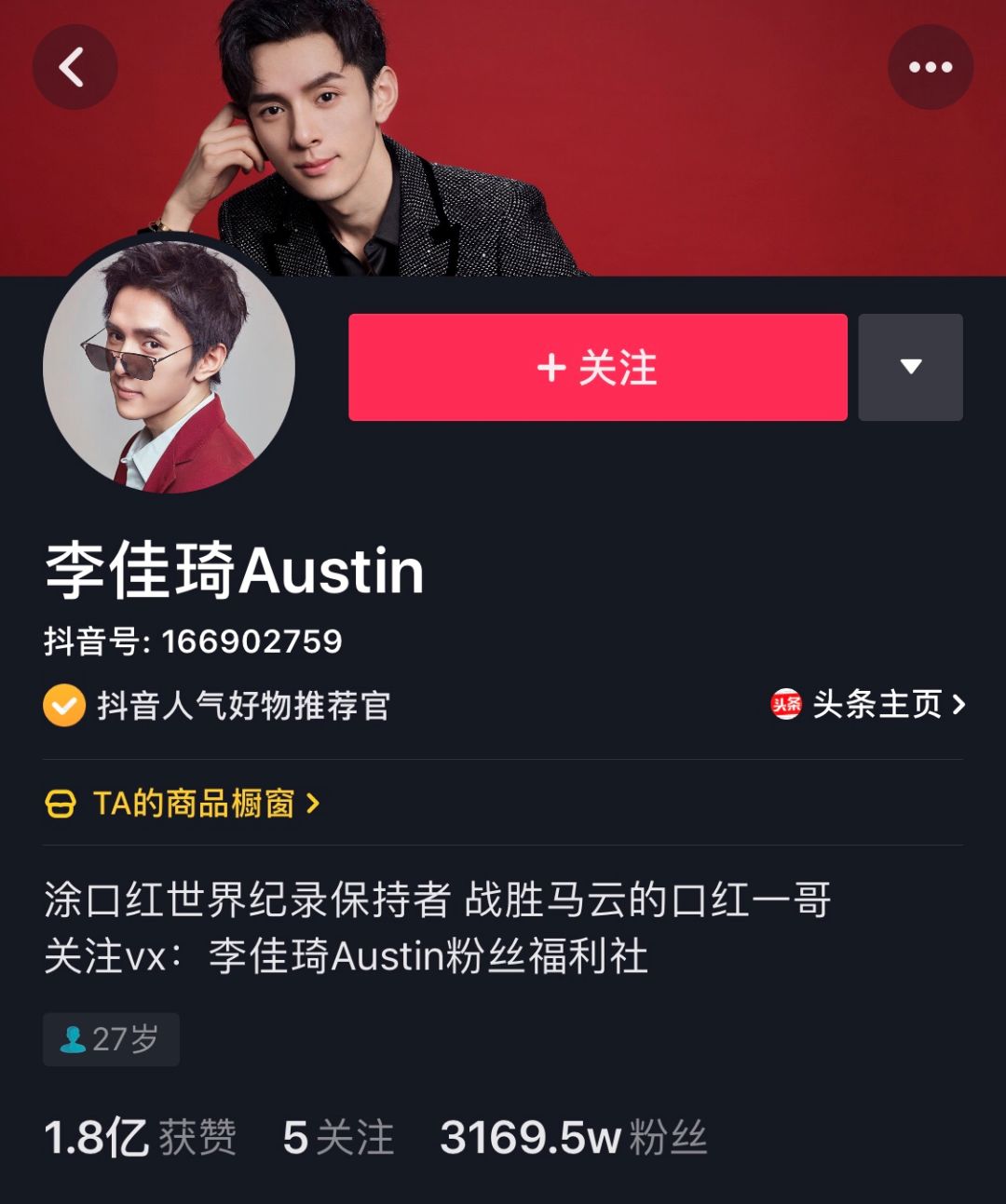Viewport: 1006px width, 1204px height.
Task: Enable following this creator
Action: click(x=596, y=368)
